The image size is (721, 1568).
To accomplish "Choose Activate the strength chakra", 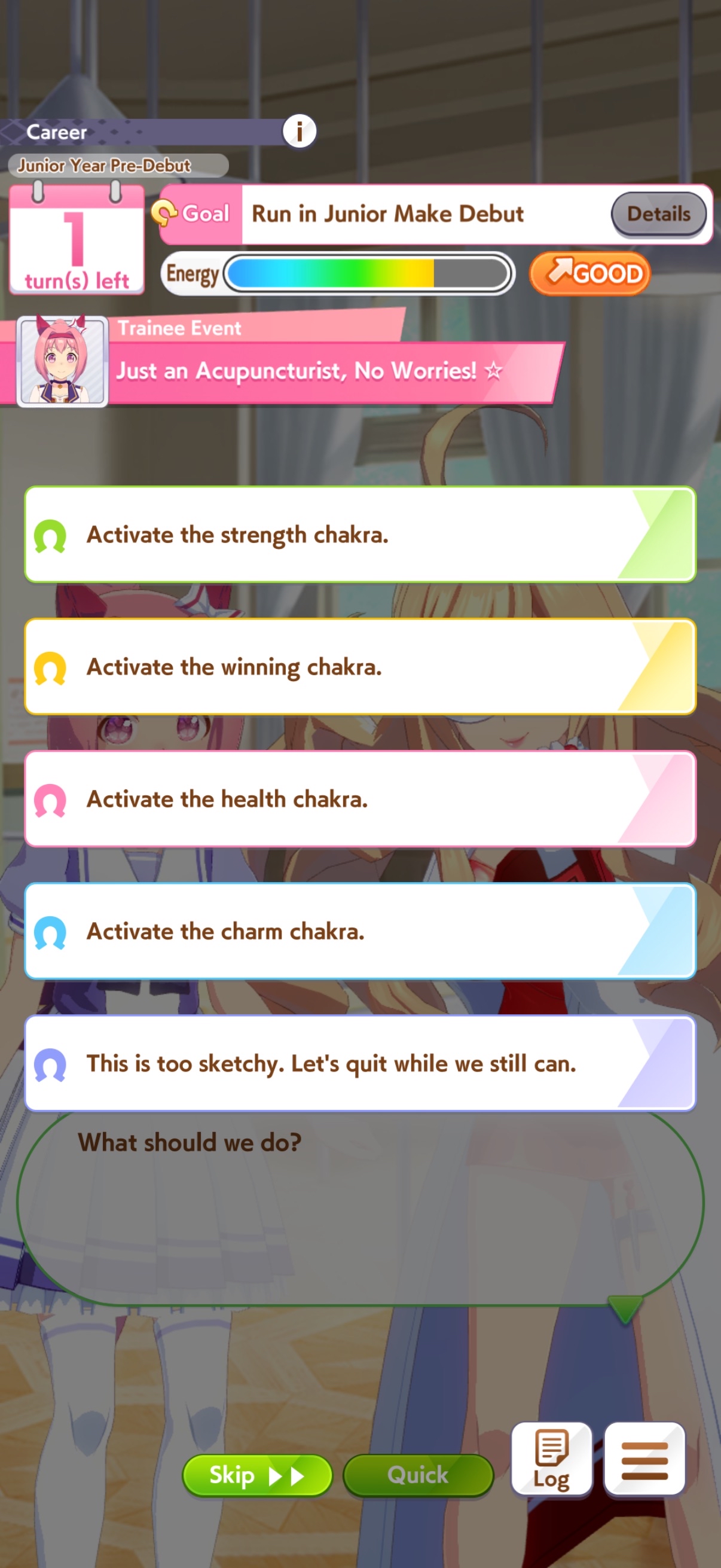I will point(360,535).
